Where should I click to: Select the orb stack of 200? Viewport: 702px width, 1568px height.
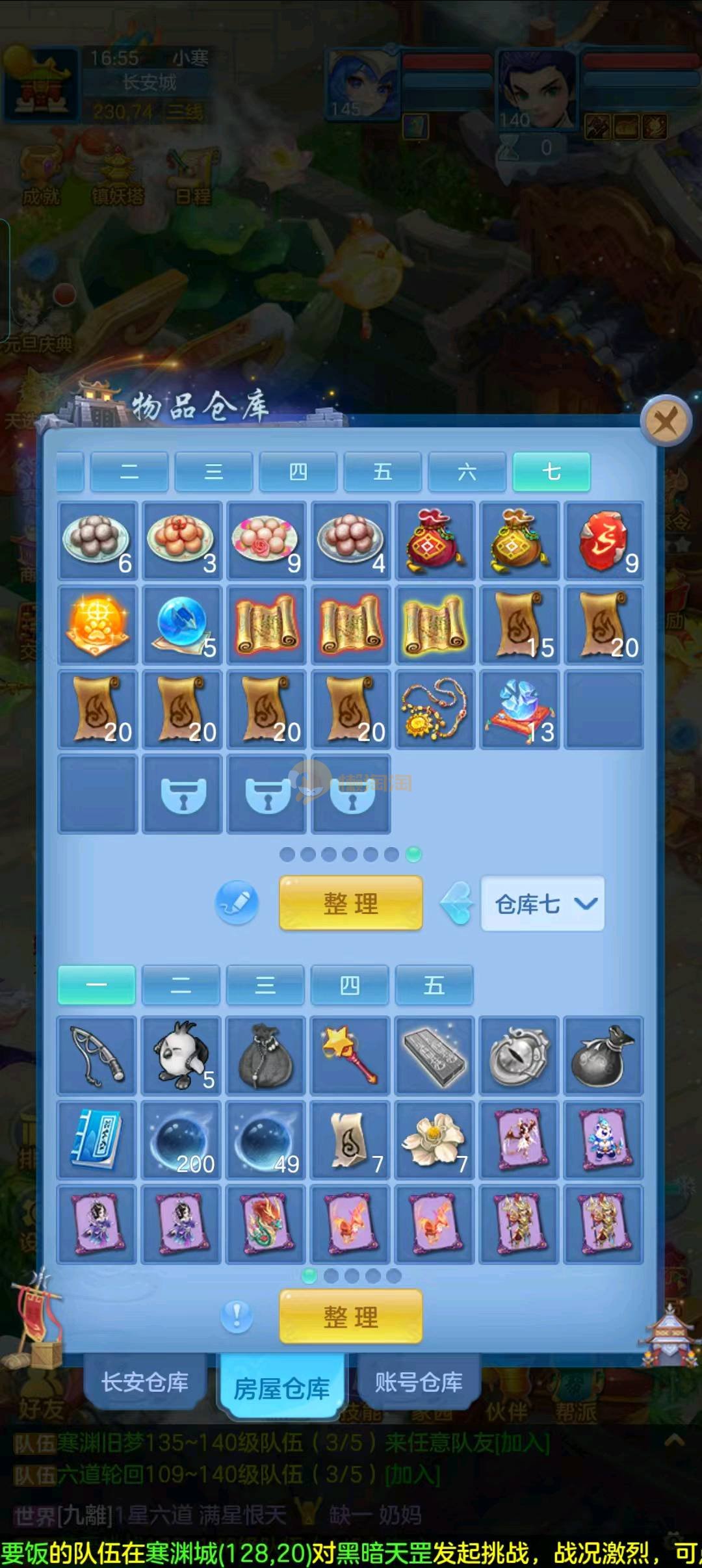[x=181, y=1140]
